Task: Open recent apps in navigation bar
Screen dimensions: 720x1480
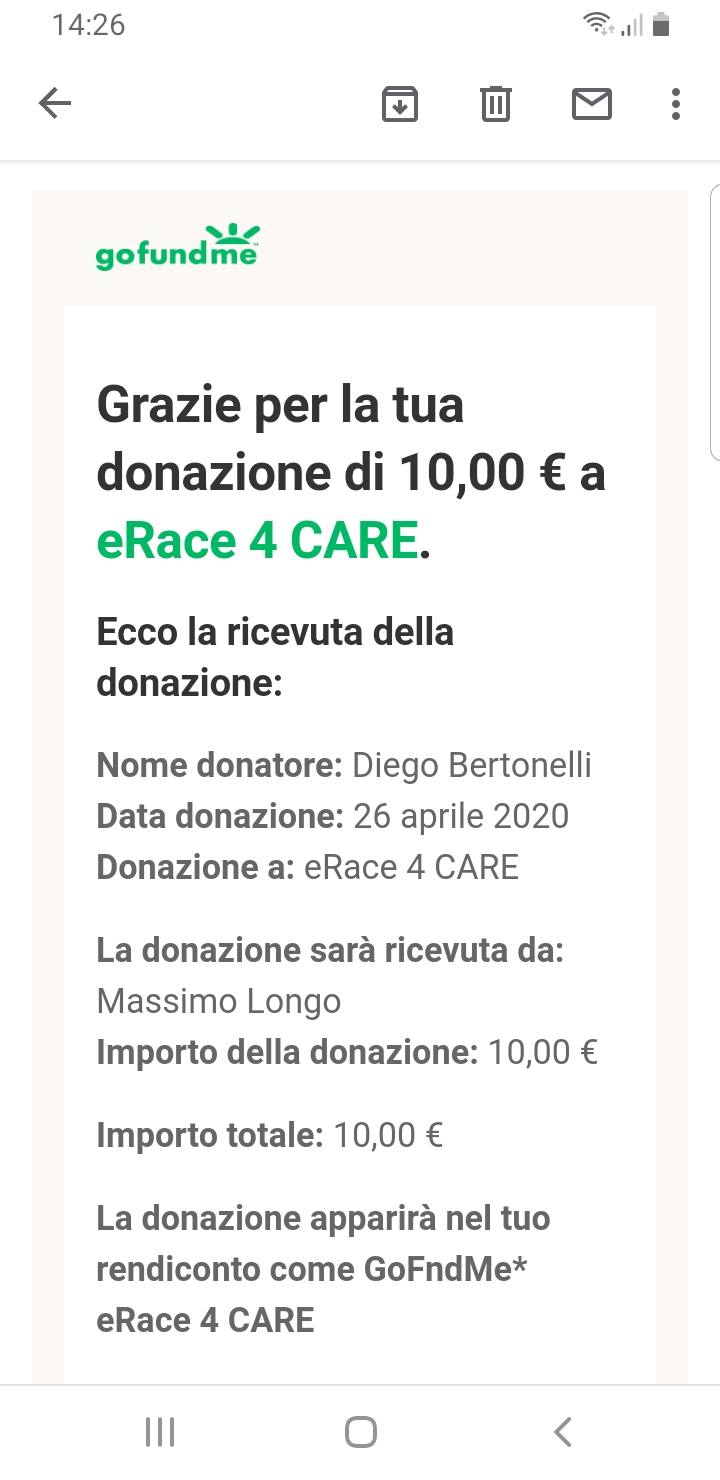Action: point(160,1432)
